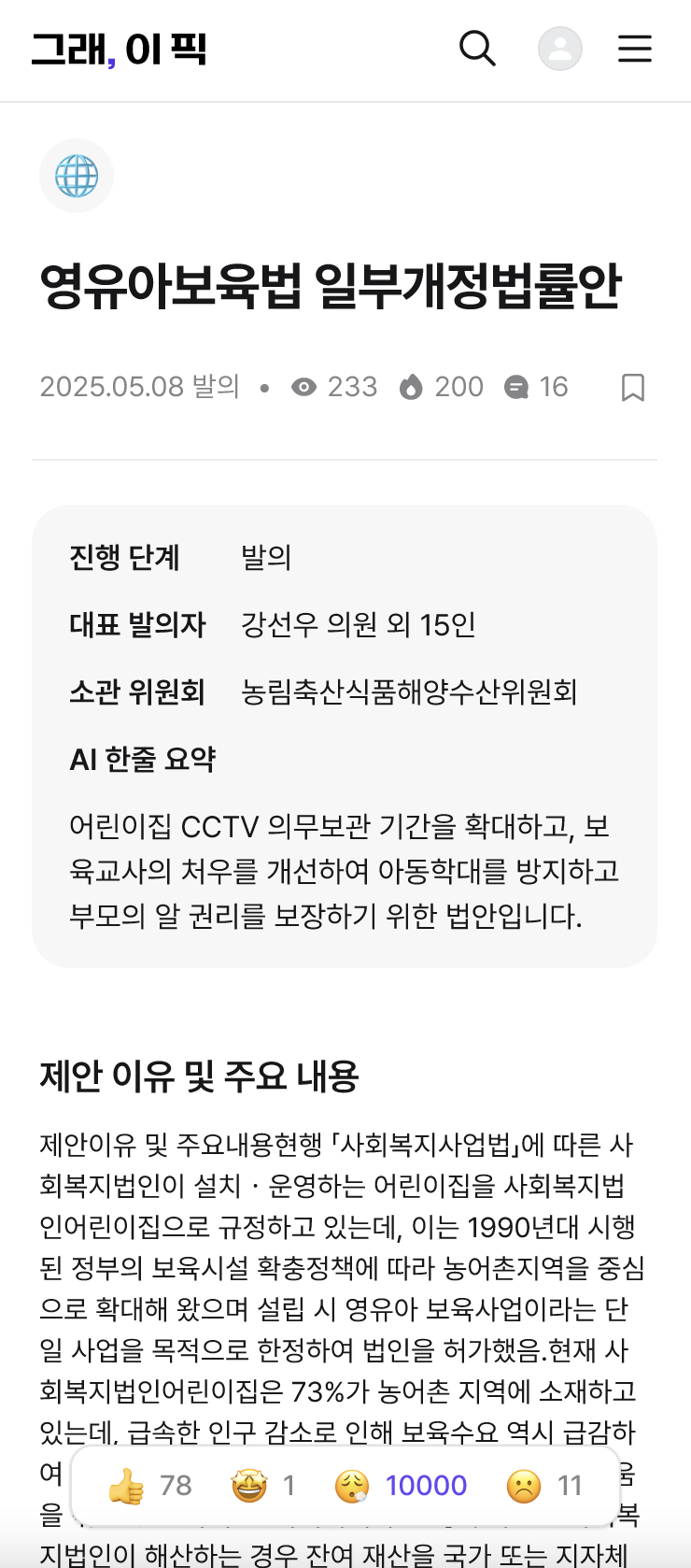Open the user profile avatar

(x=560, y=49)
